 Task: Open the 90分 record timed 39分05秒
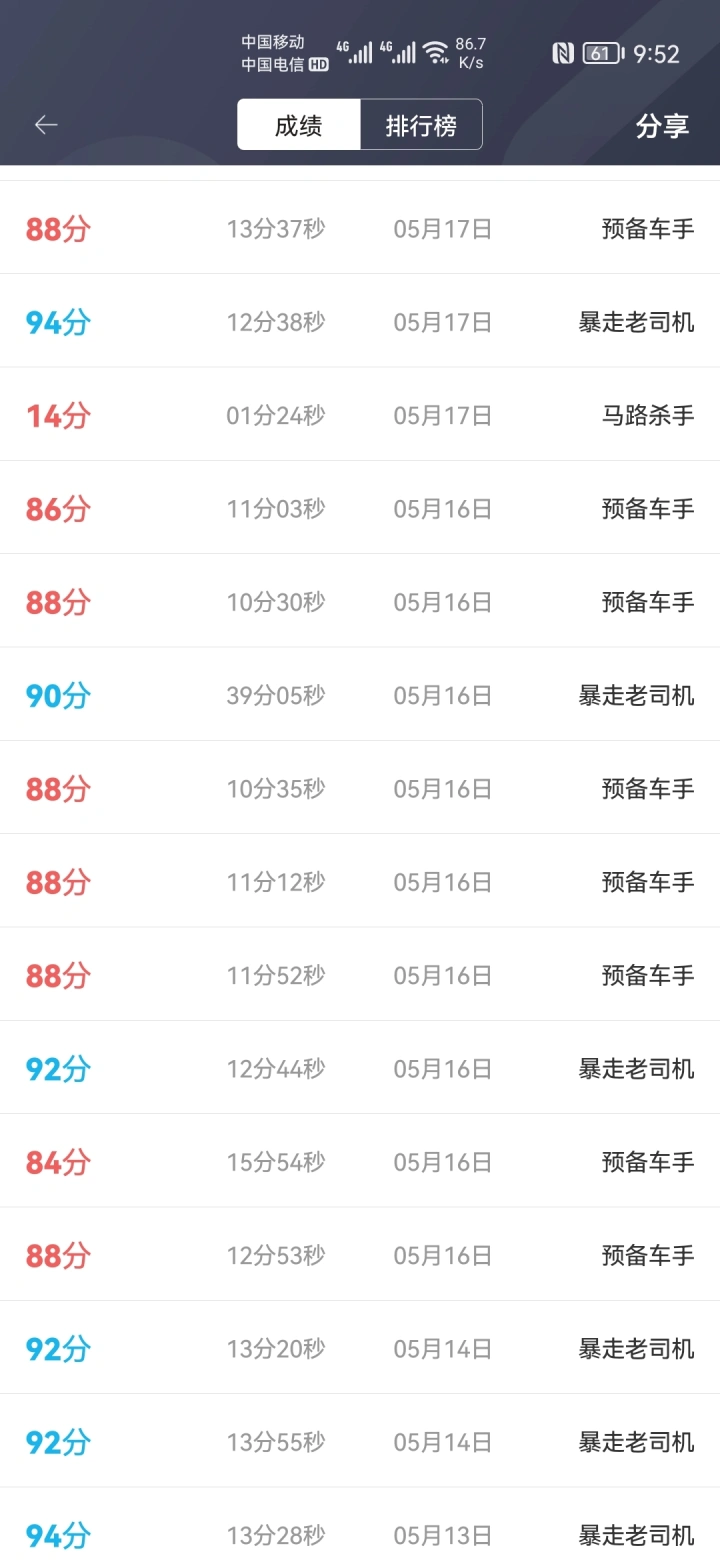pyautogui.click(x=360, y=694)
